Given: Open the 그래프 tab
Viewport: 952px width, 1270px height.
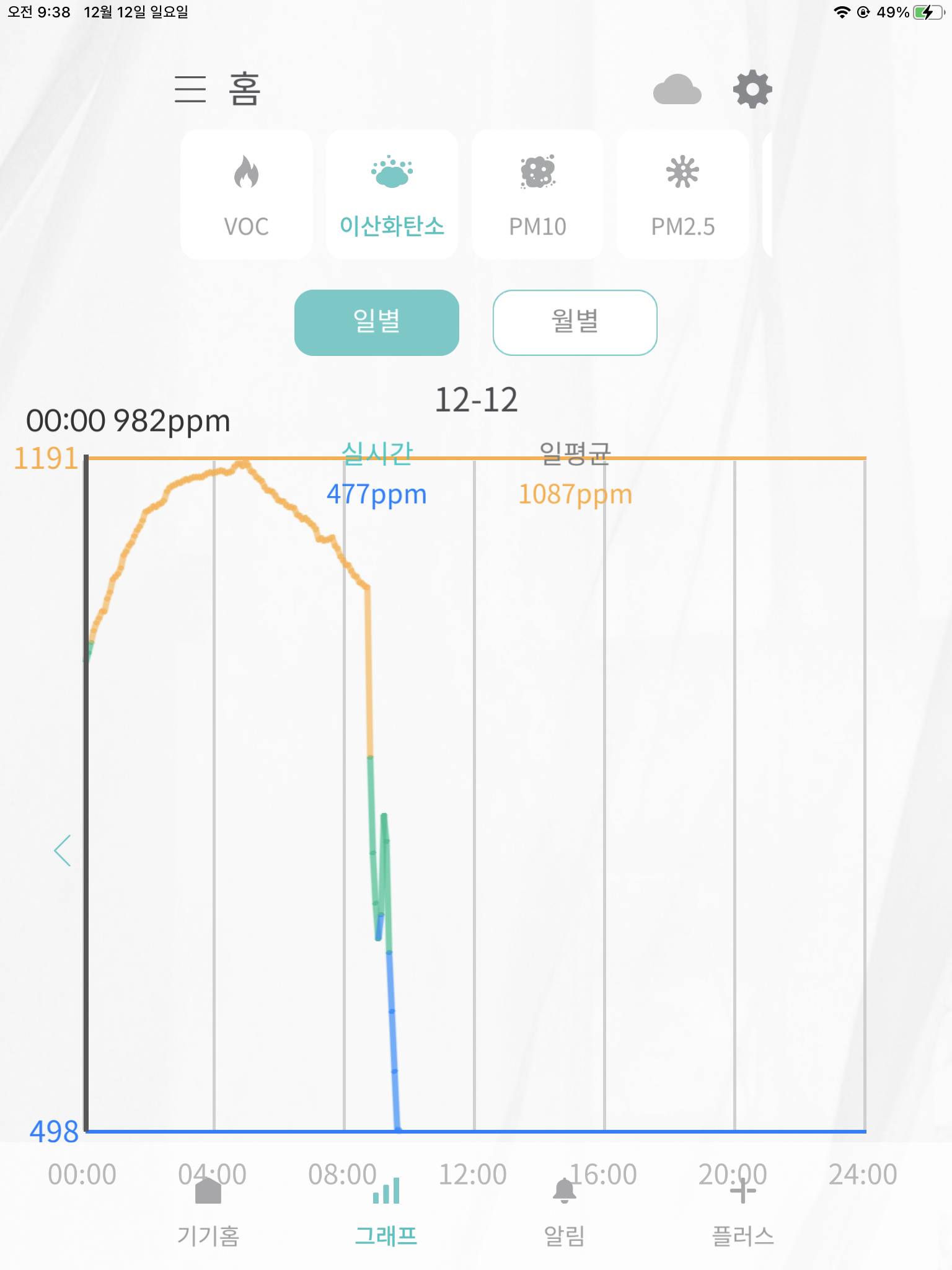Looking at the screenshot, I should 386,1212.
